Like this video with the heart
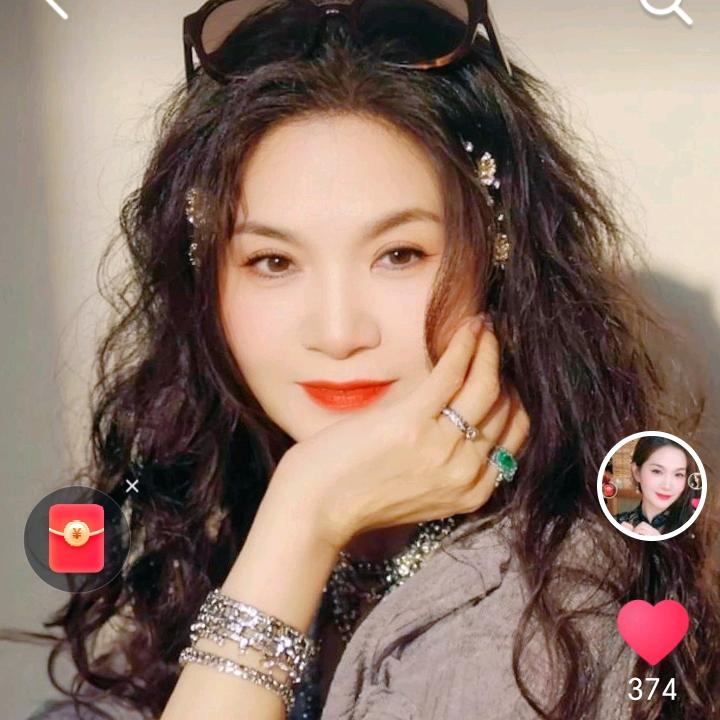 [x=652, y=631]
